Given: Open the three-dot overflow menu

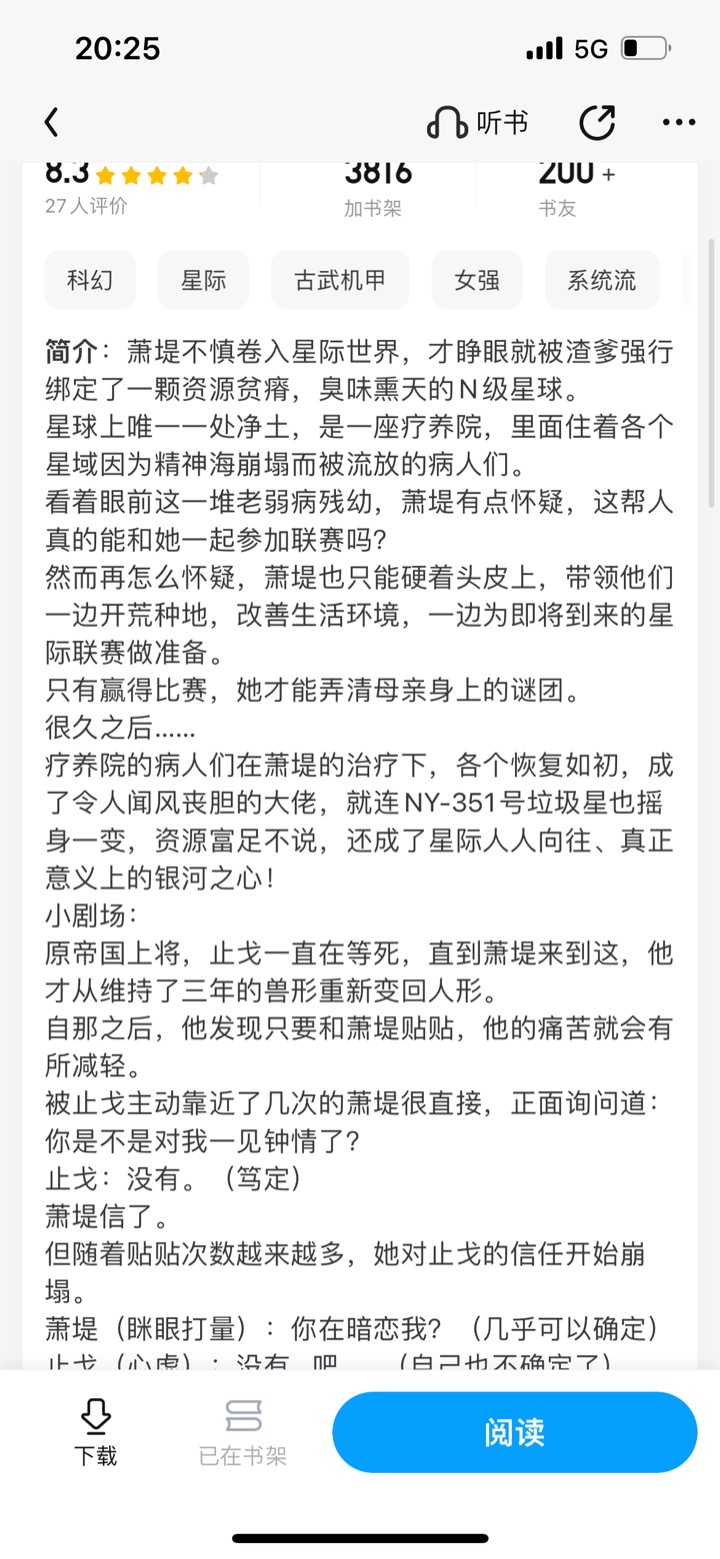Looking at the screenshot, I should [679, 123].
